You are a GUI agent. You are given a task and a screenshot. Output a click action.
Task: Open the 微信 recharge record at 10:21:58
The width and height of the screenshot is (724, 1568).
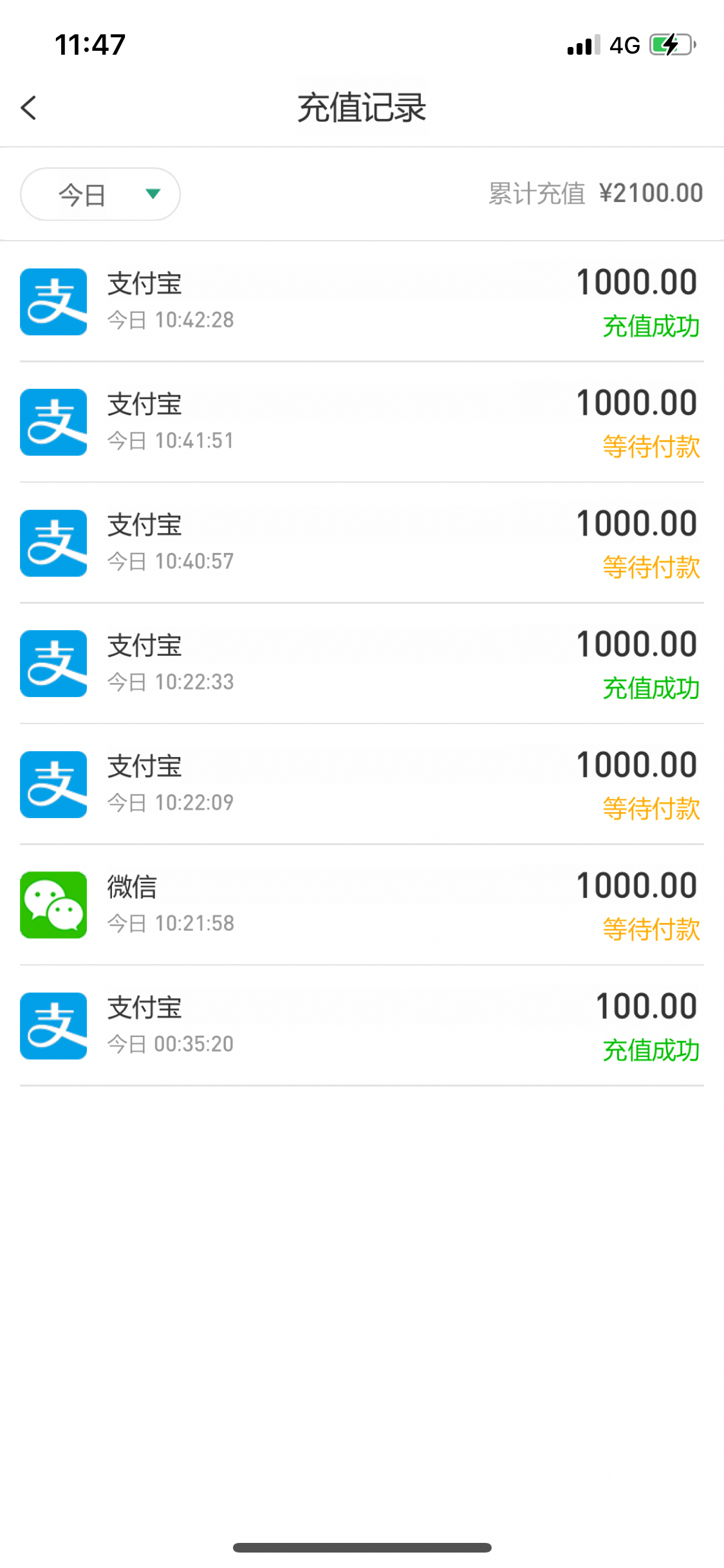point(362,905)
